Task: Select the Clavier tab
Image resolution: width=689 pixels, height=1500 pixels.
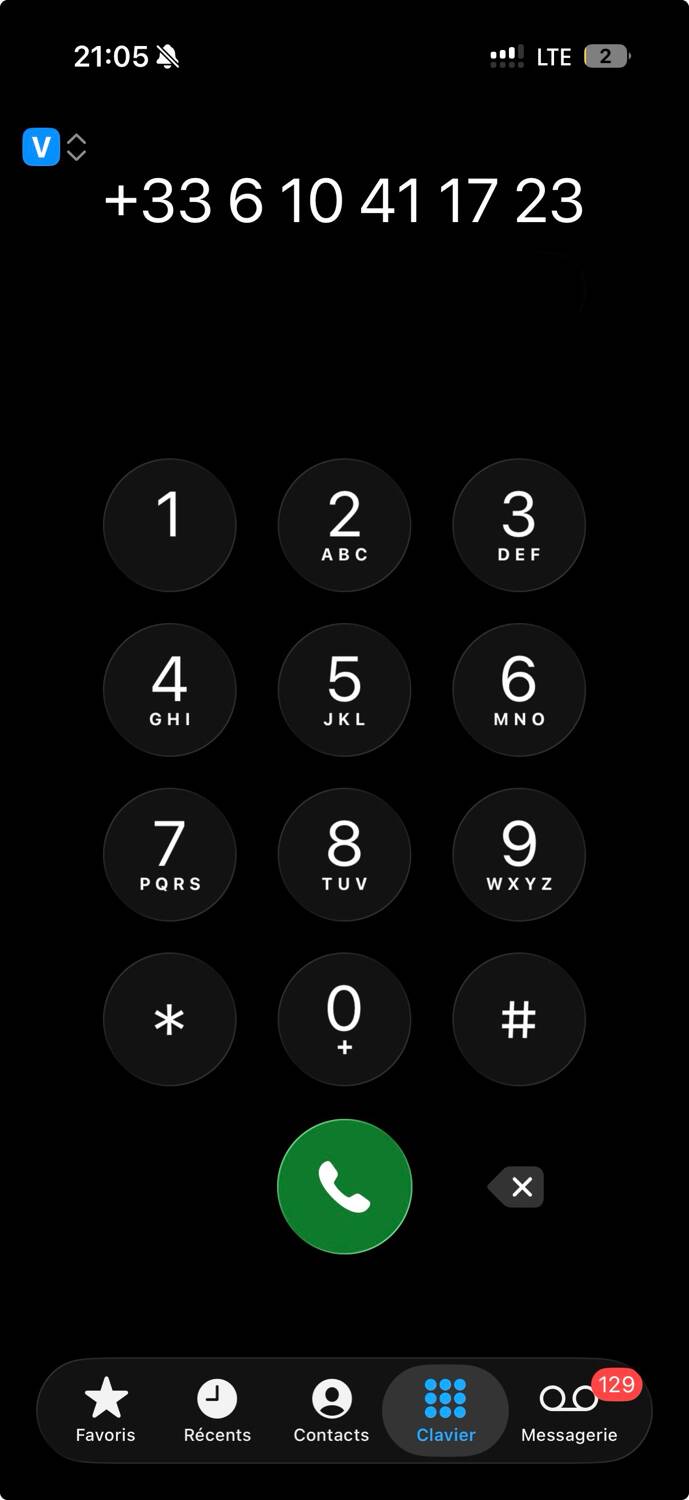Action: (446, 1410)
